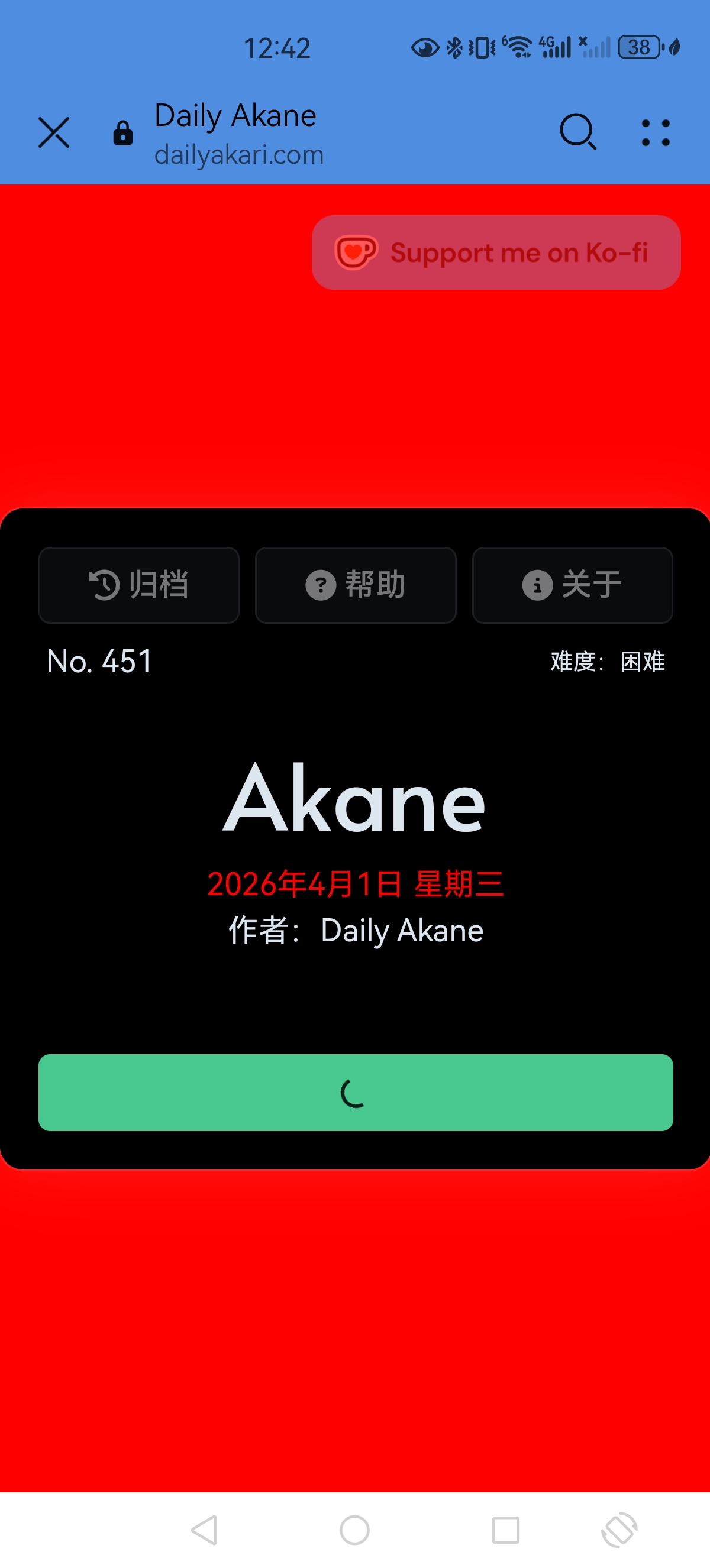
Task: Close the Daily Akane browser tab
Action: [x=54, y=132]
